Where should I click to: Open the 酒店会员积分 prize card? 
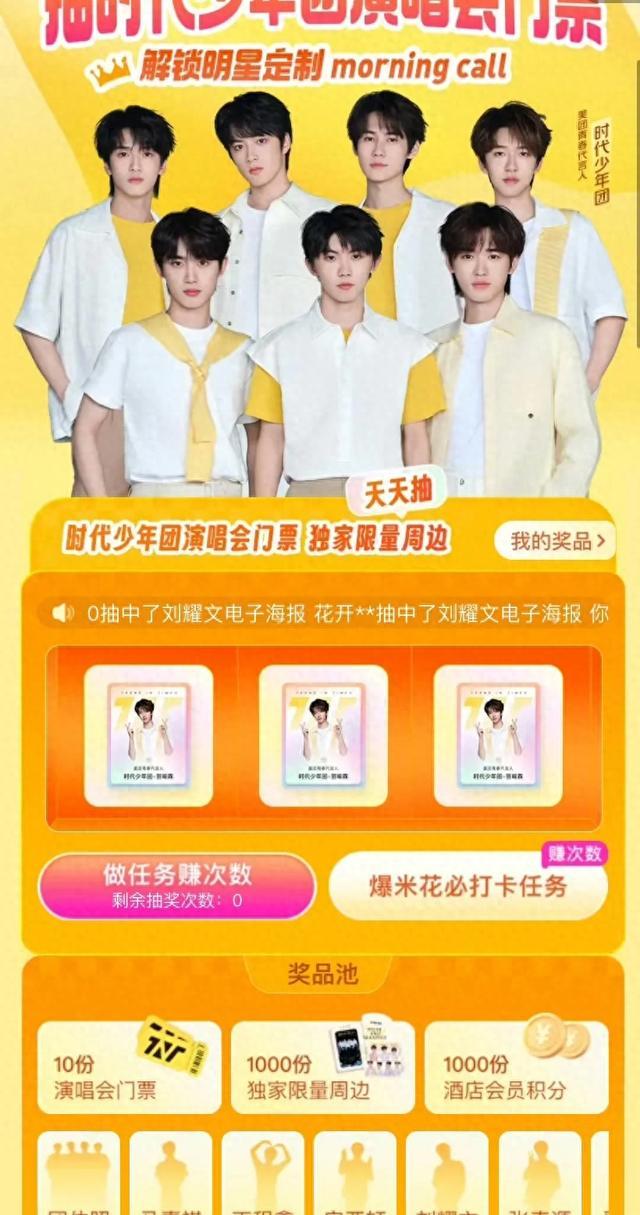516,1067
